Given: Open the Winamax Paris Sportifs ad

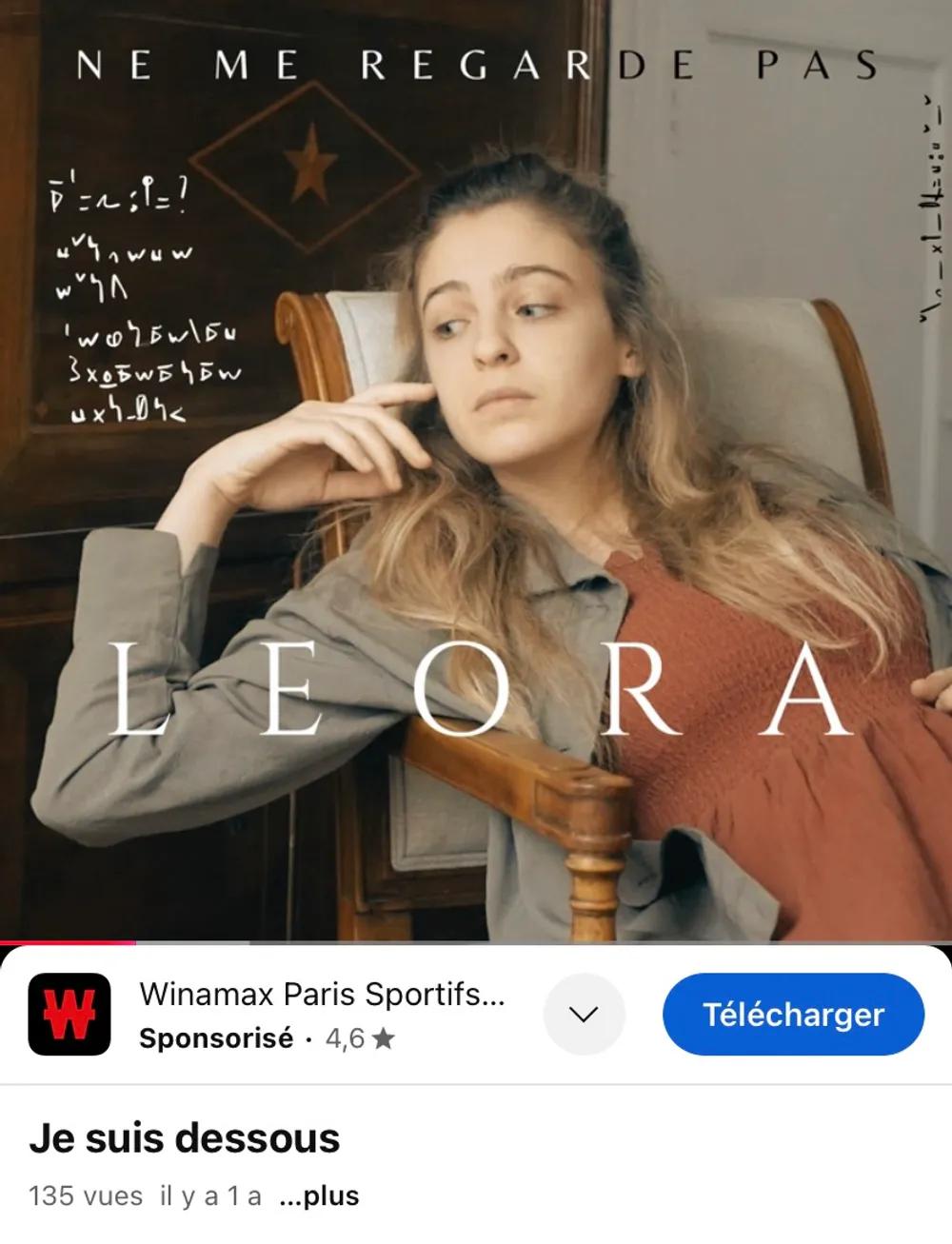Looking at the screenshot, I should [322, 996].
